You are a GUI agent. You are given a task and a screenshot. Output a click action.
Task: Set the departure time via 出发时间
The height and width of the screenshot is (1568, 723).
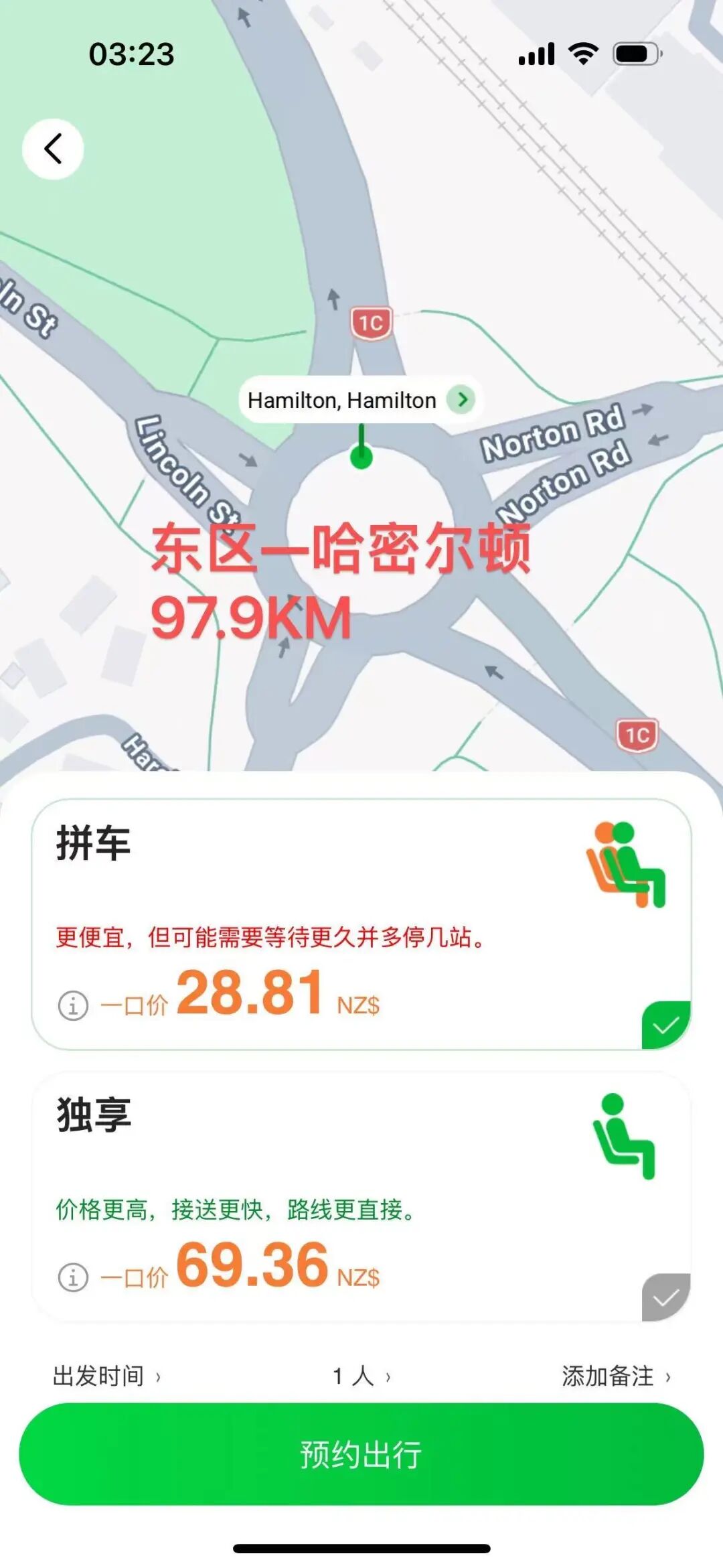point(107,1376)
